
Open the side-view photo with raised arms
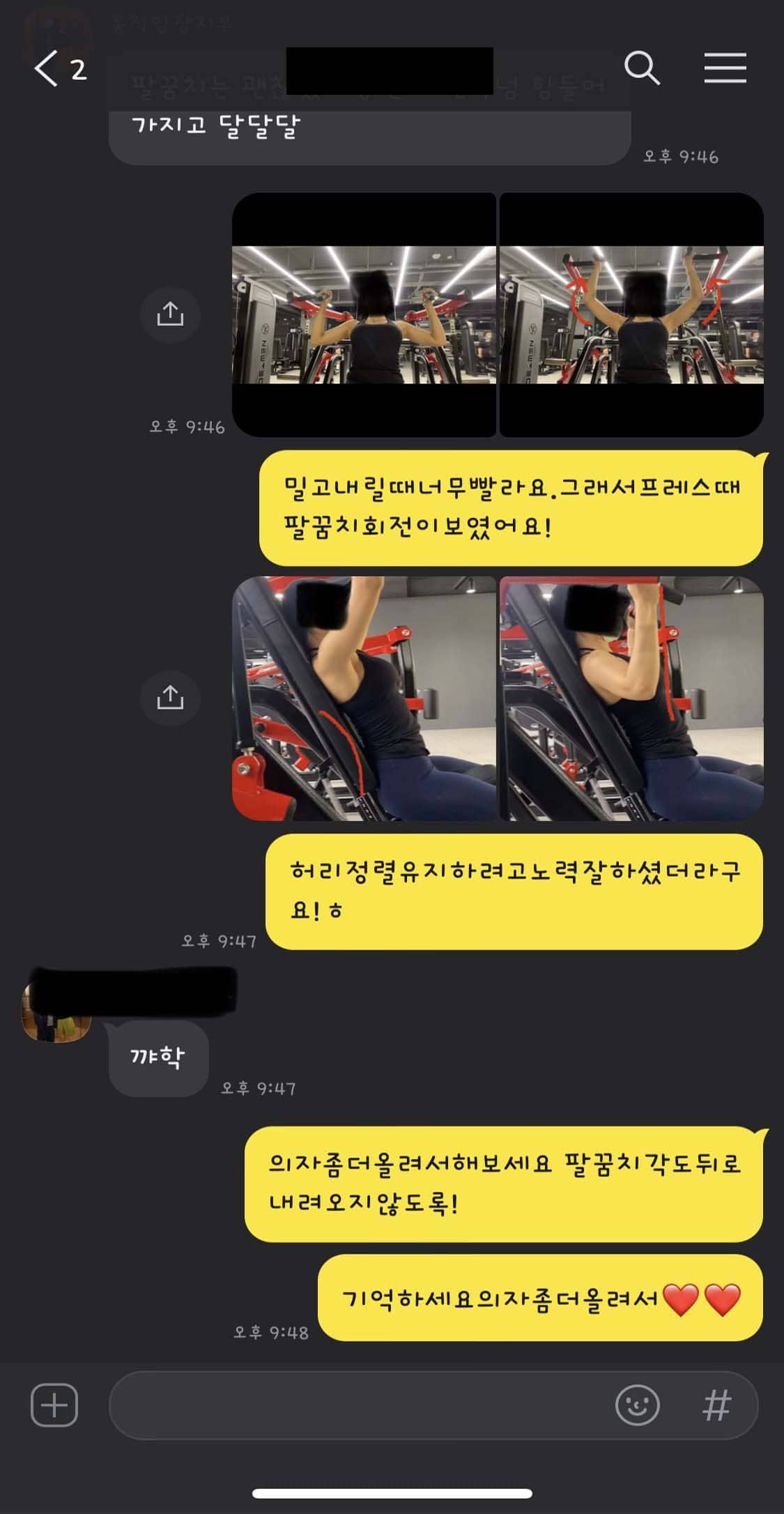pos(631,698)
